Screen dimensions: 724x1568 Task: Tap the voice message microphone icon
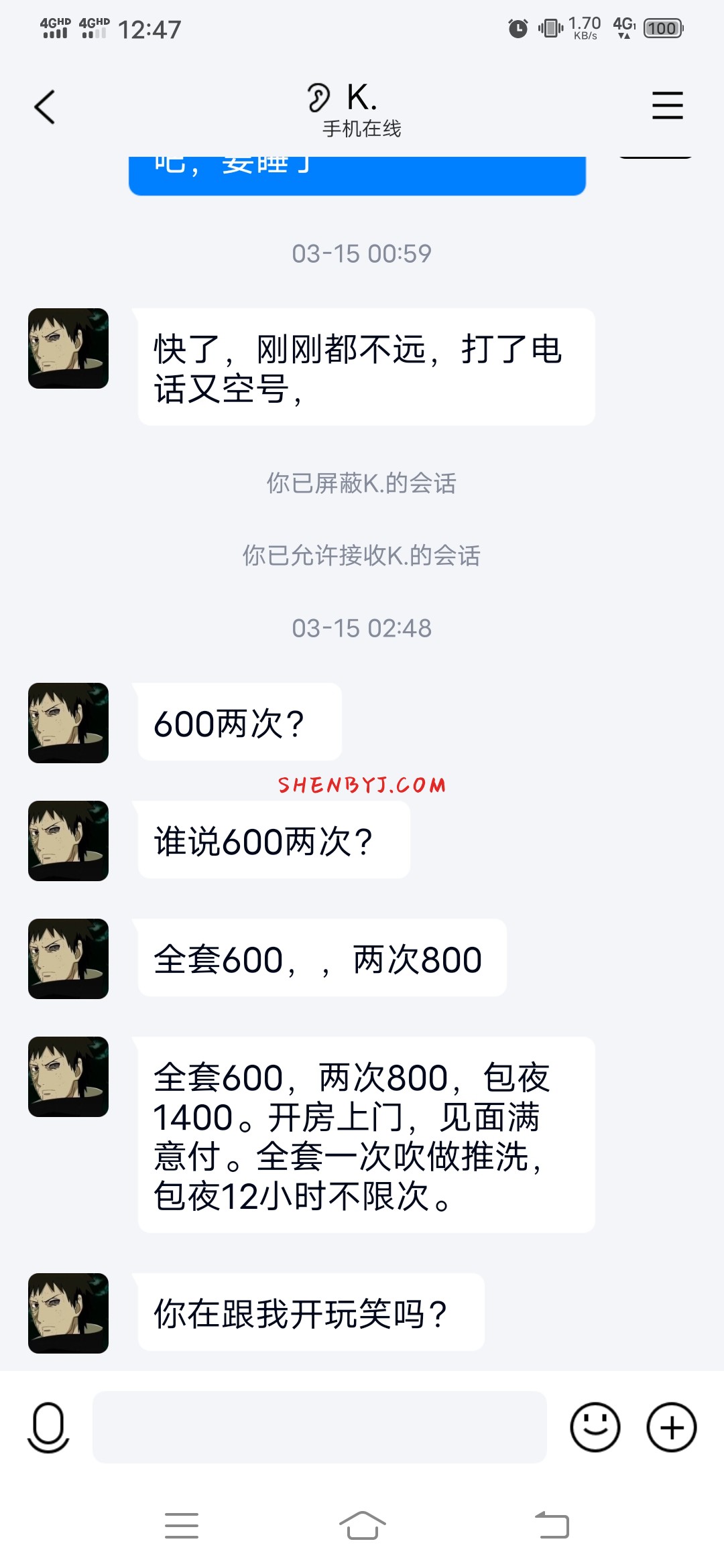(x=48, y=1427)
